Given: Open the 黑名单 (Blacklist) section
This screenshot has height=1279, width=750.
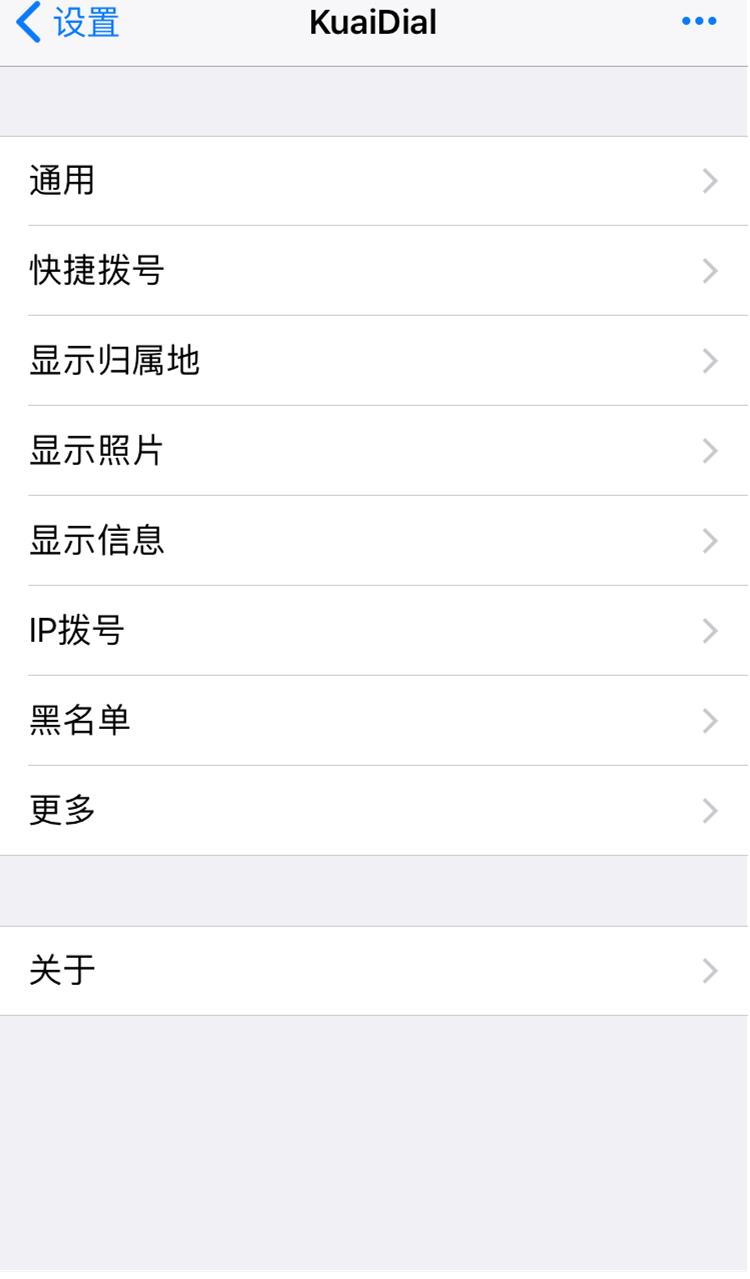Looking at the screenshot, I should [375, 721].
